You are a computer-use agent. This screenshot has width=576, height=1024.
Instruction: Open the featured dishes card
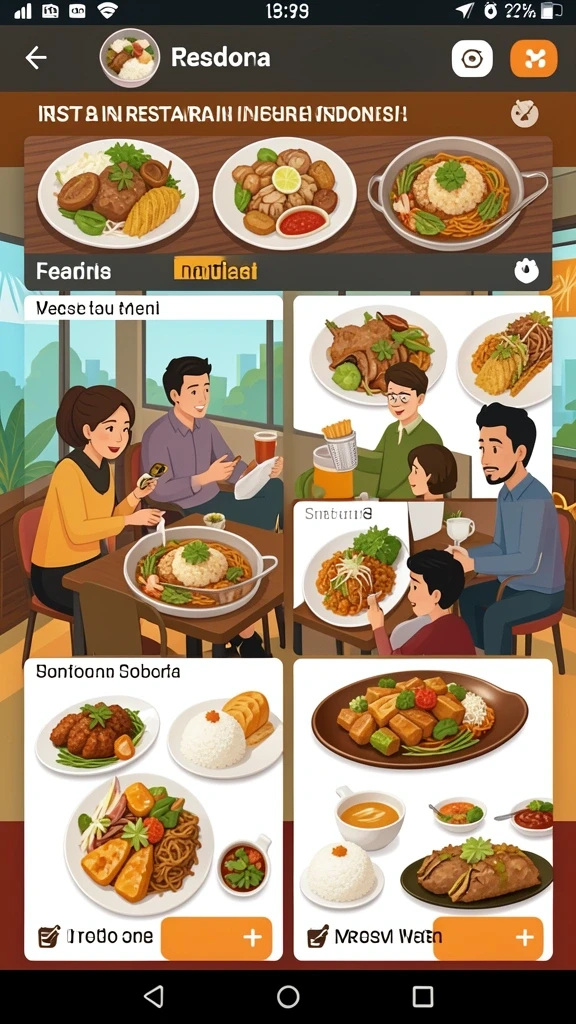click(288, 213)
